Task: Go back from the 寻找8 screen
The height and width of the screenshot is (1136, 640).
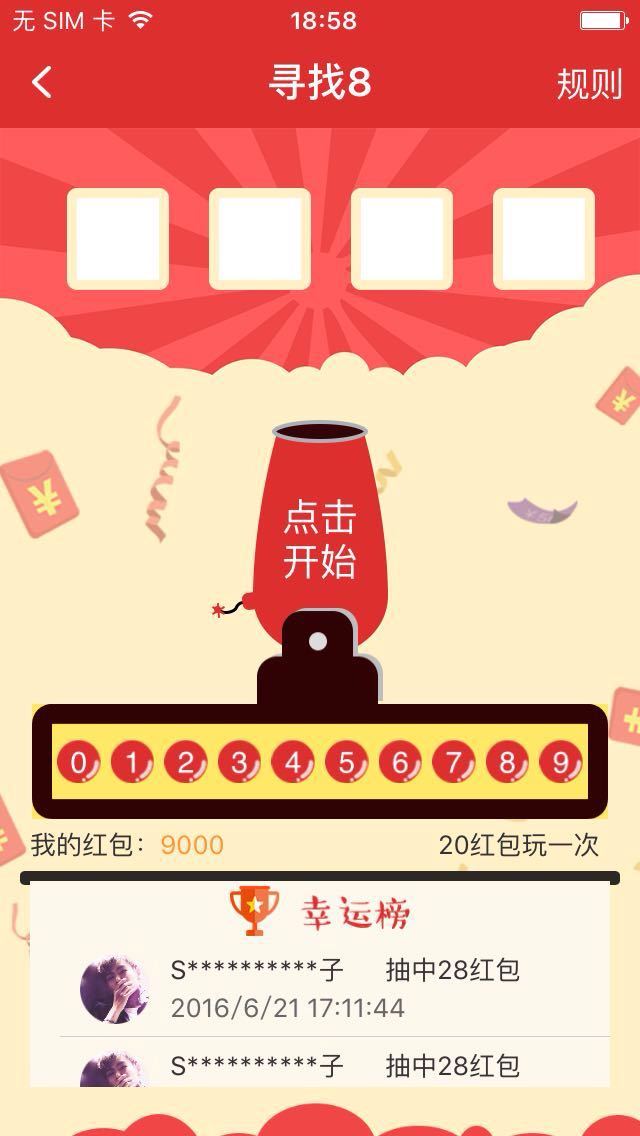Action: pyautogui.click(x=41, y=83)
